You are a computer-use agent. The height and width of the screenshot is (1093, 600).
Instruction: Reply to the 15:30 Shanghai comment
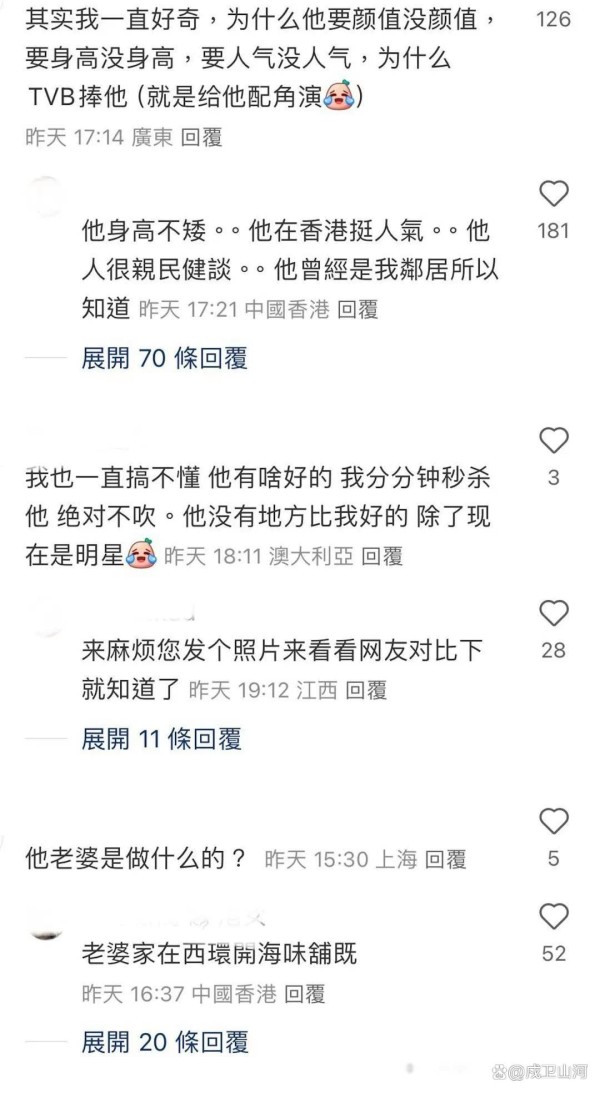coord(445,860)
